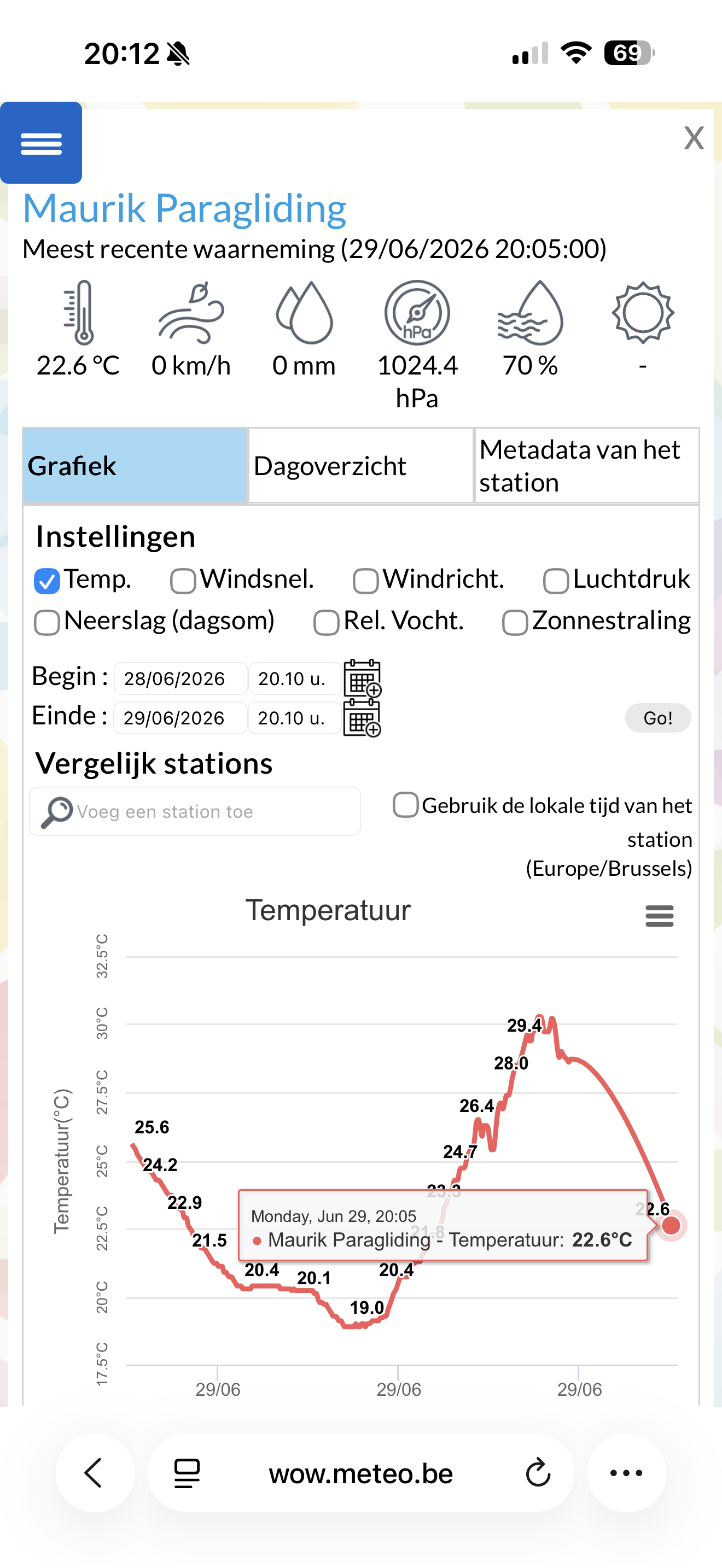The width and height of the screenshot is (722, 1568).
Task: Uncheck the Temp. checkbox
Action: pos(47,581)
